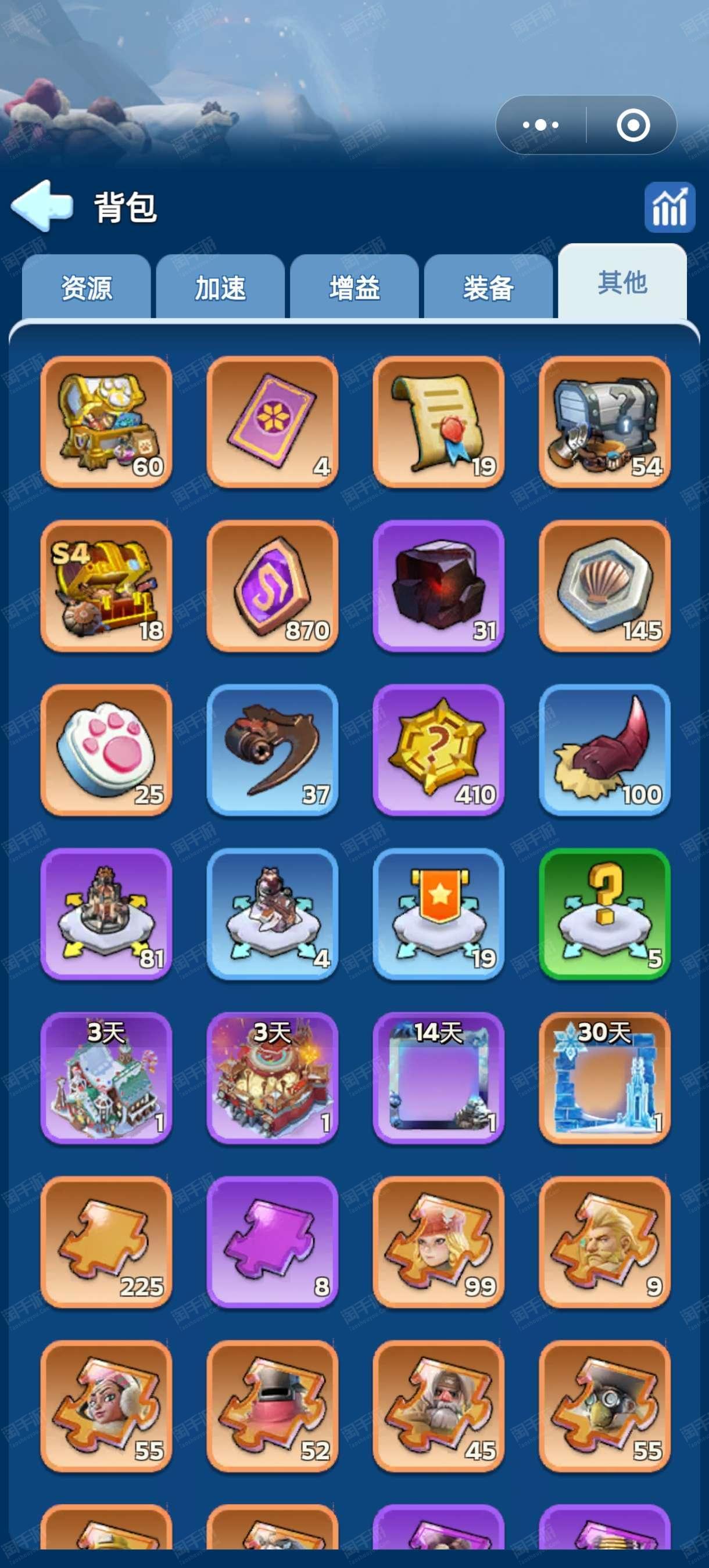The image size is (709, 1568).
Task: Select the golden paw chest with 60
Action: [x=106, y=422]
